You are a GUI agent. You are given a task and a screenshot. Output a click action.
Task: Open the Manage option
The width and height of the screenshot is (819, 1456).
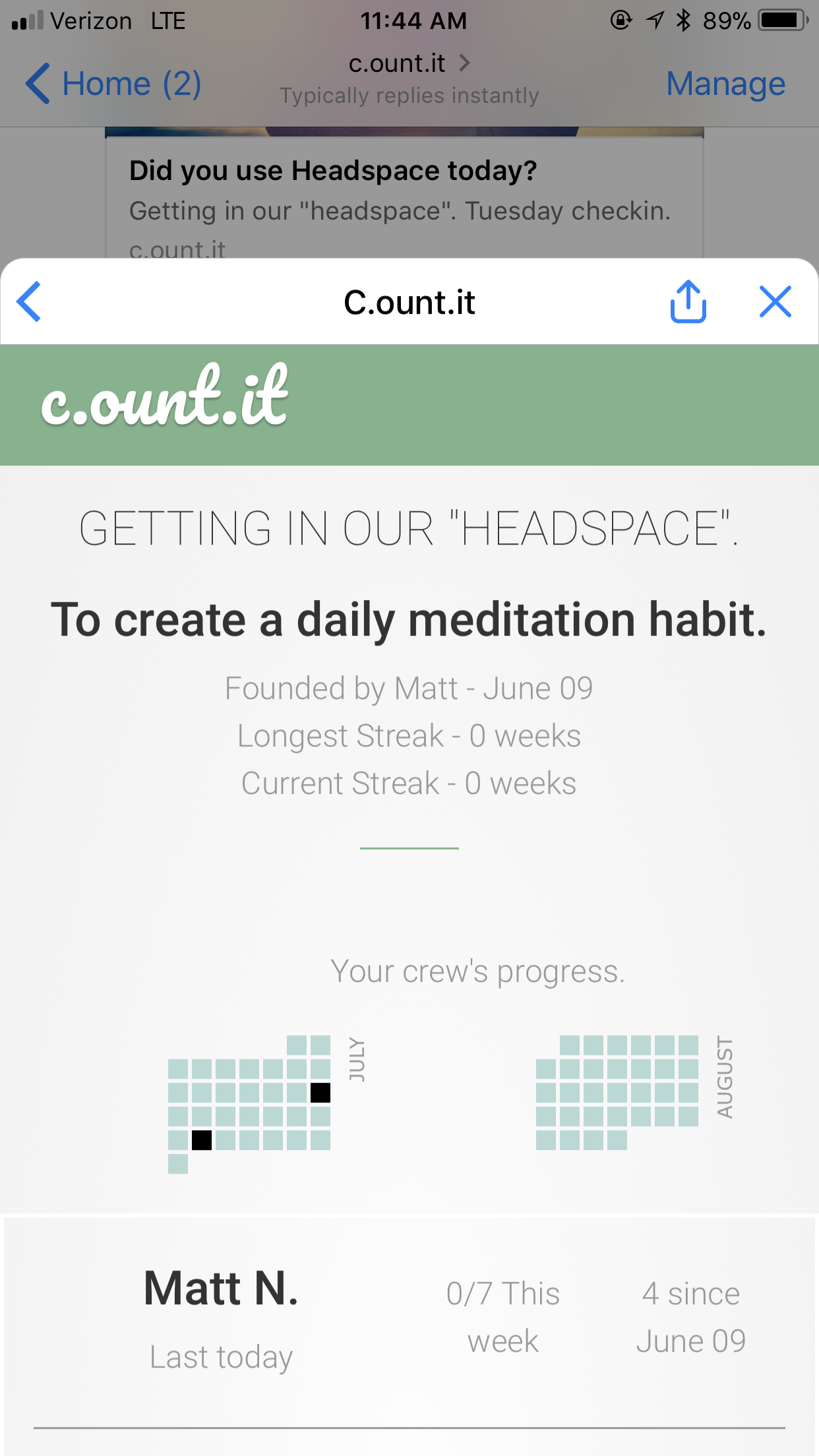click(x=725, y=84)
